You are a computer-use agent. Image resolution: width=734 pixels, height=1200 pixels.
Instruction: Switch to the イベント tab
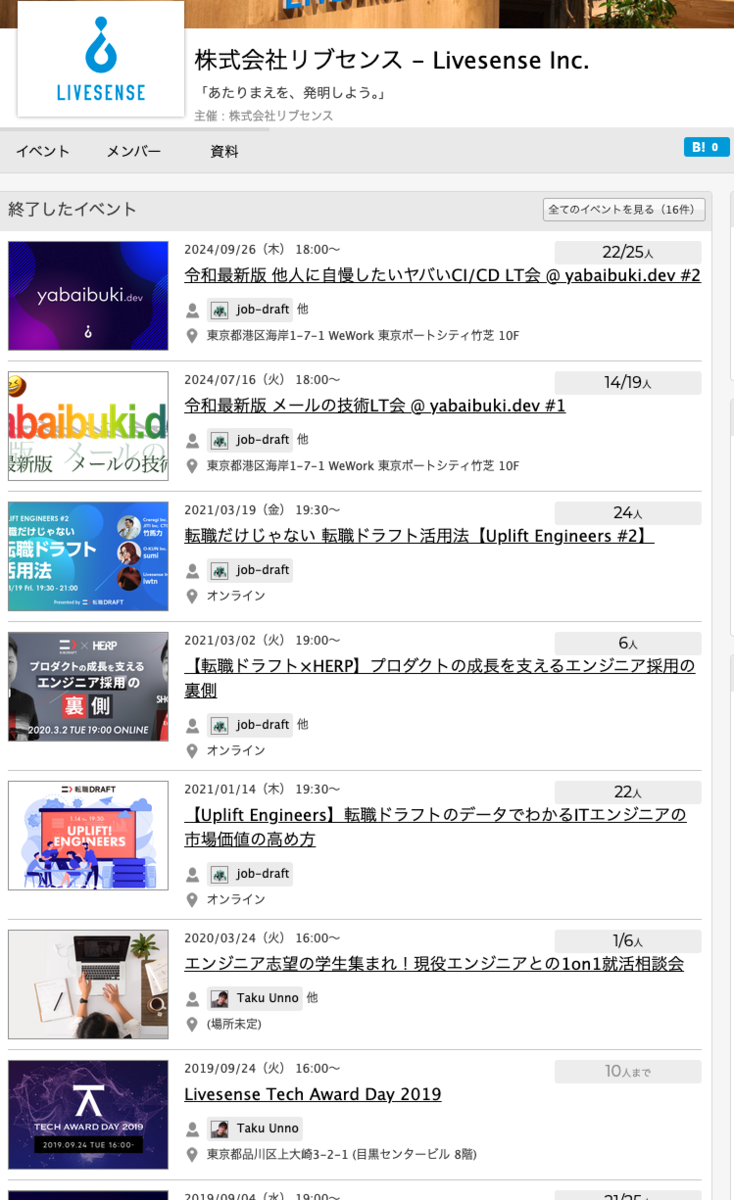point(43,152)
